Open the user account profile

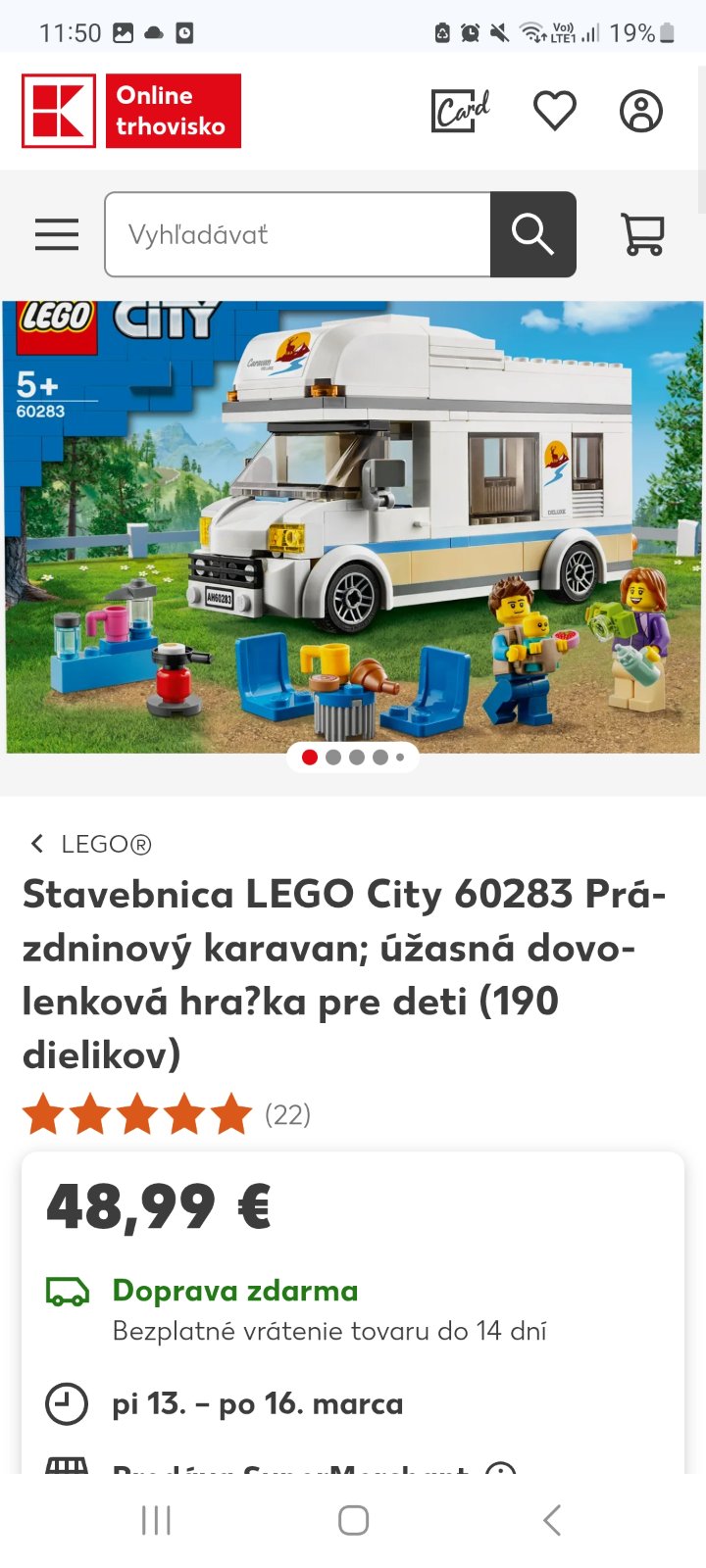tap(641, 111)
